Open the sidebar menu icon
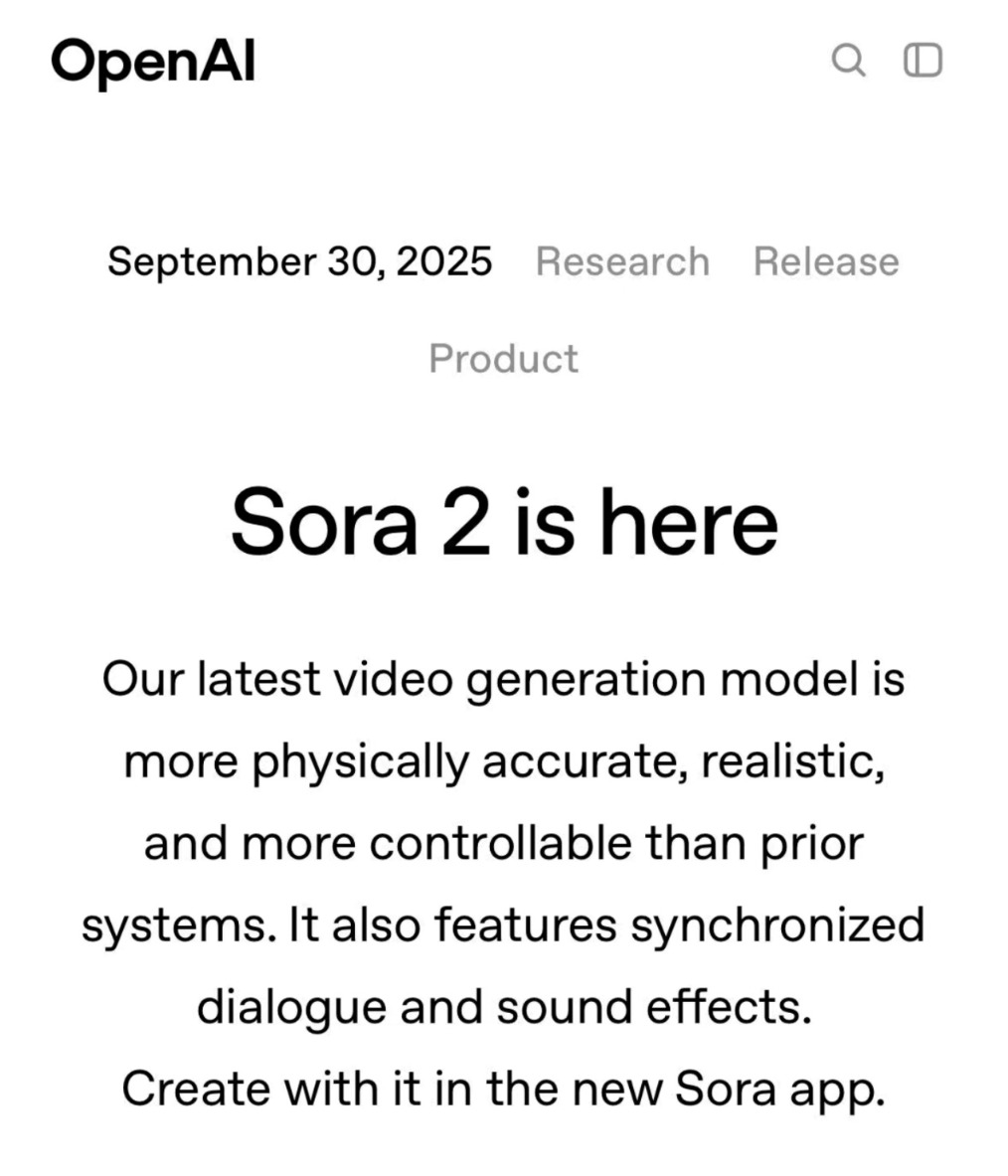 (923, 61)
